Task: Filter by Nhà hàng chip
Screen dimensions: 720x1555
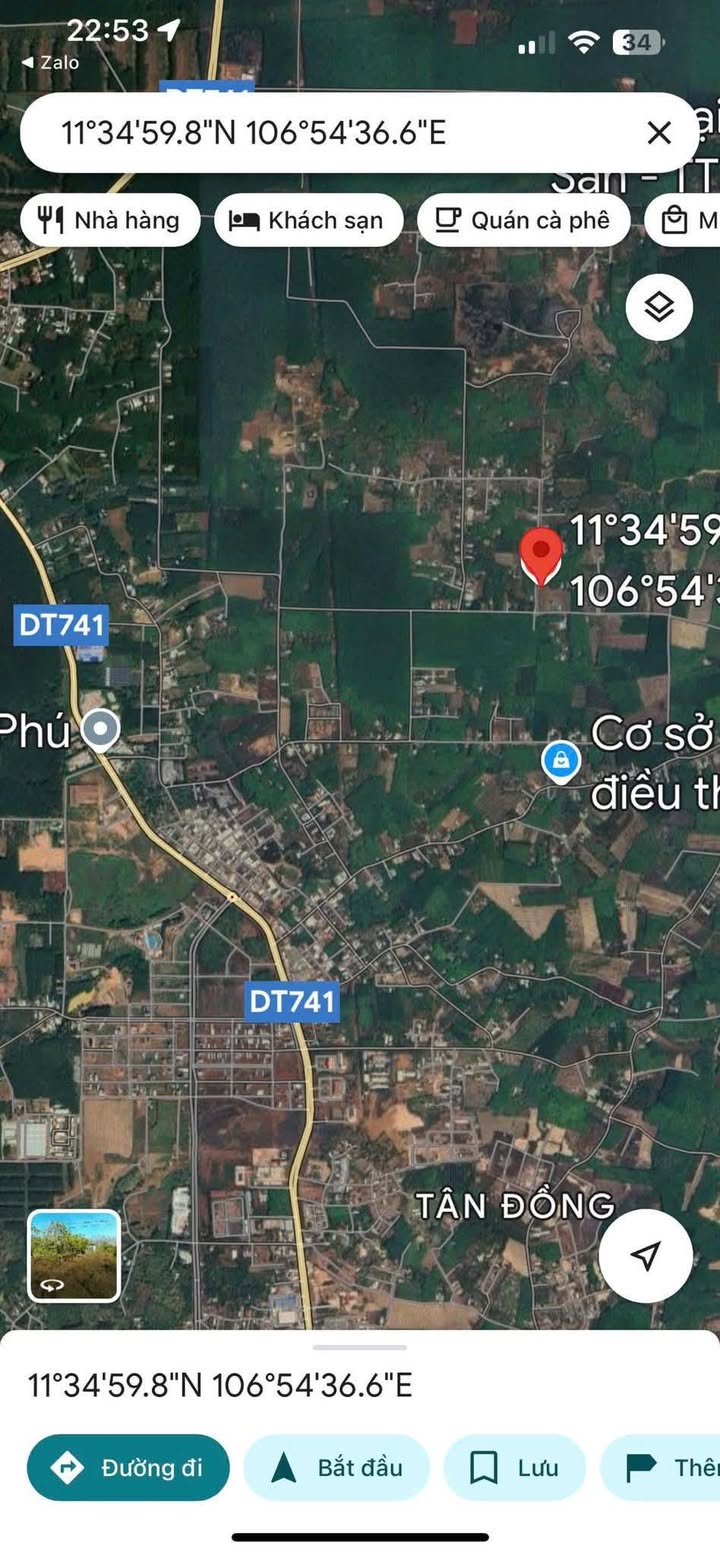Action: point(109,220)
